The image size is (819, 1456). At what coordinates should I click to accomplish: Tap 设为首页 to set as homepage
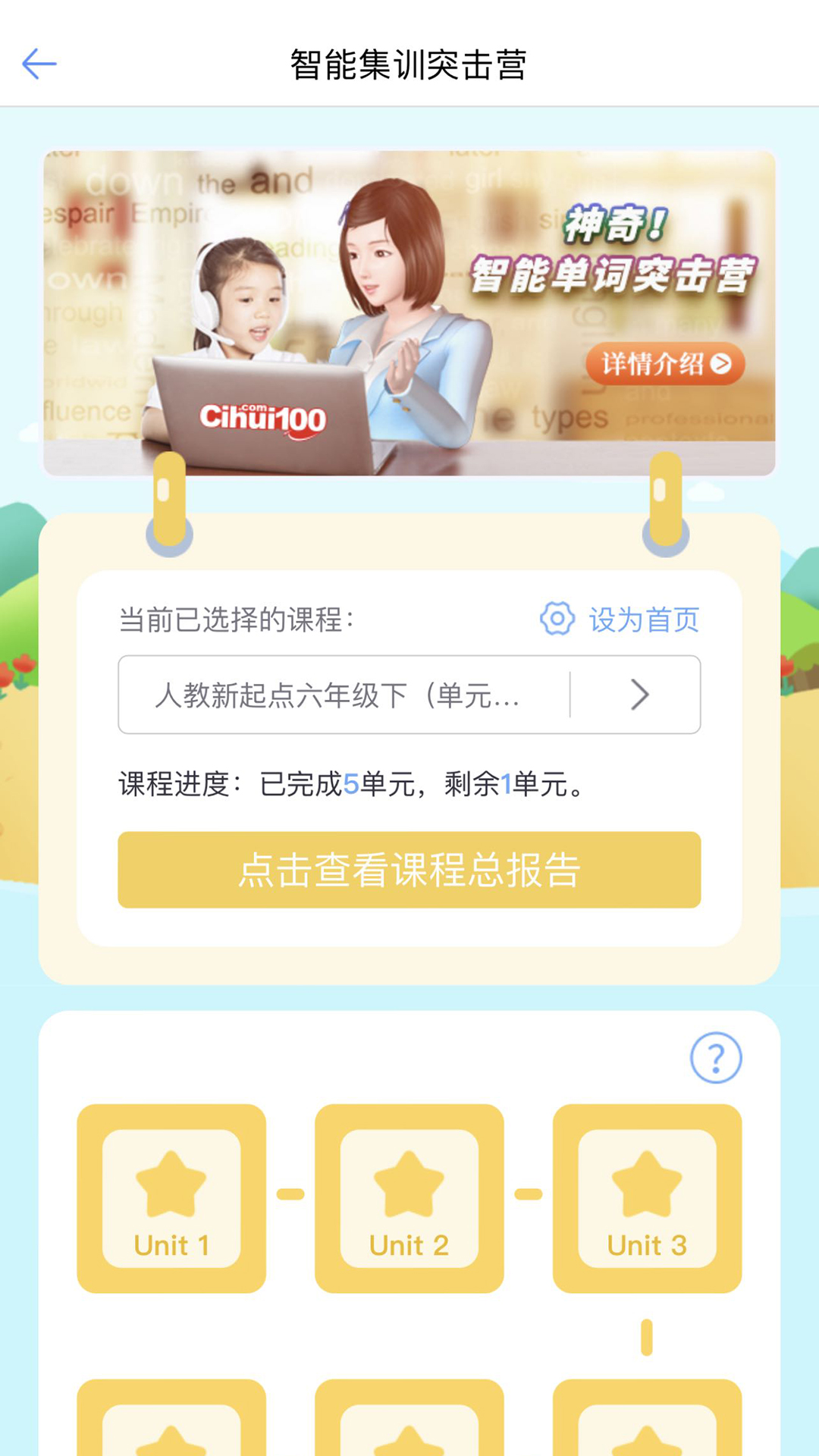tap(620, 620)
